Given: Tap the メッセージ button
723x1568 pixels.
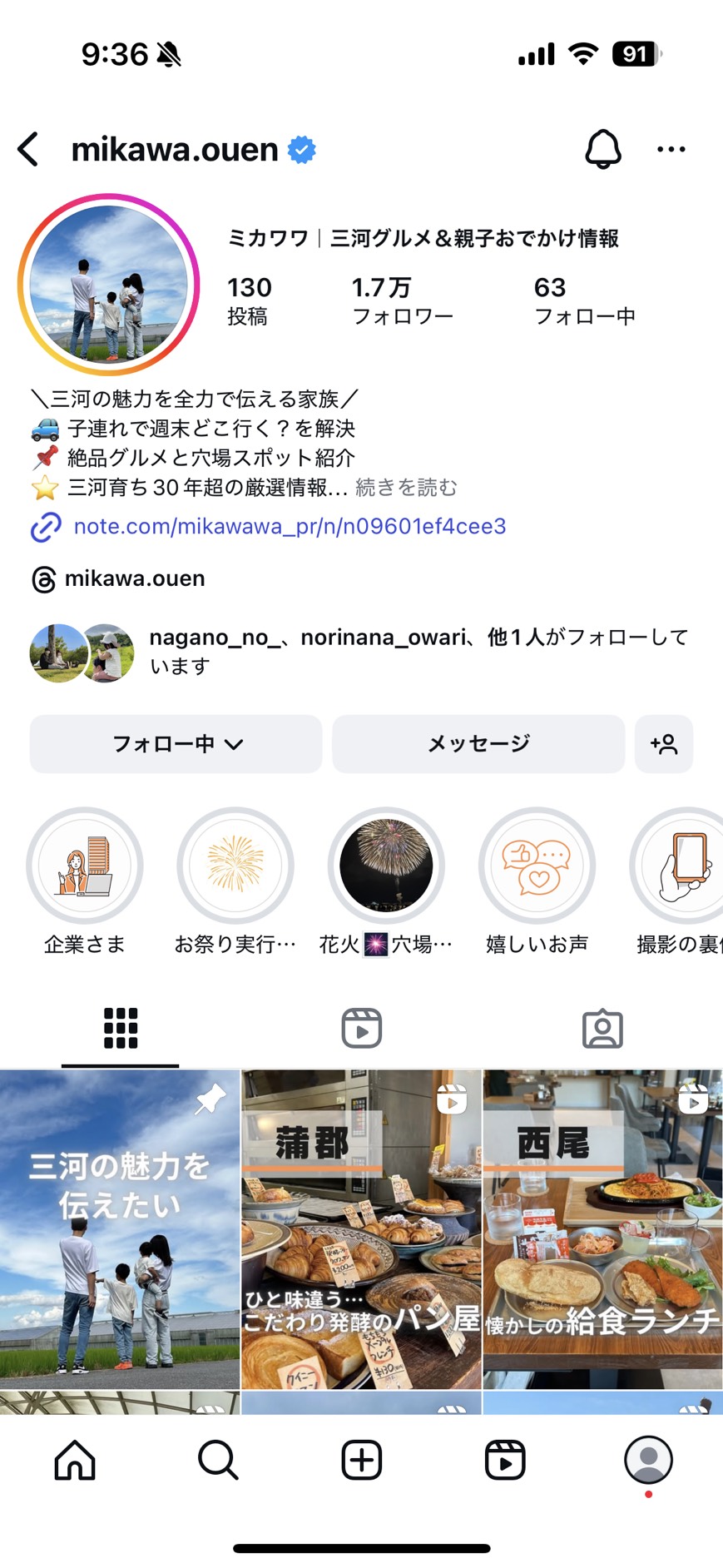Looking at the screenshot, I should tap(478, 744).
